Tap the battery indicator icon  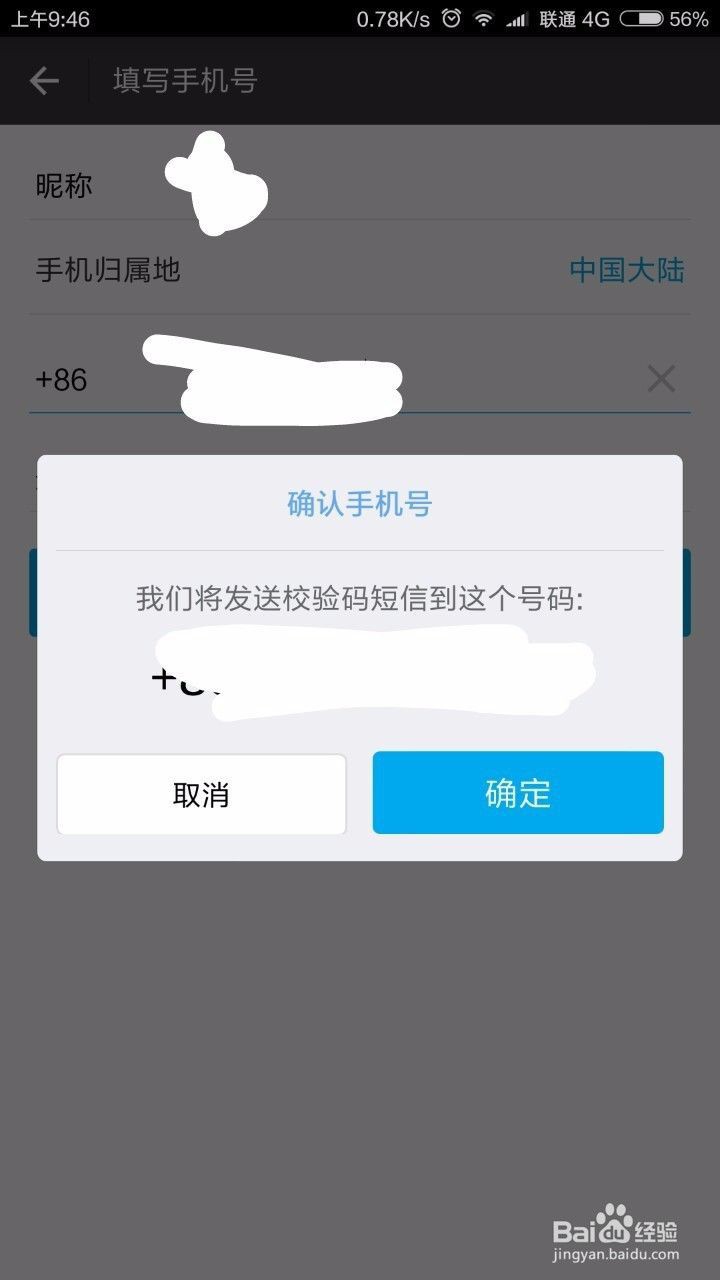(x=644, y=17)
